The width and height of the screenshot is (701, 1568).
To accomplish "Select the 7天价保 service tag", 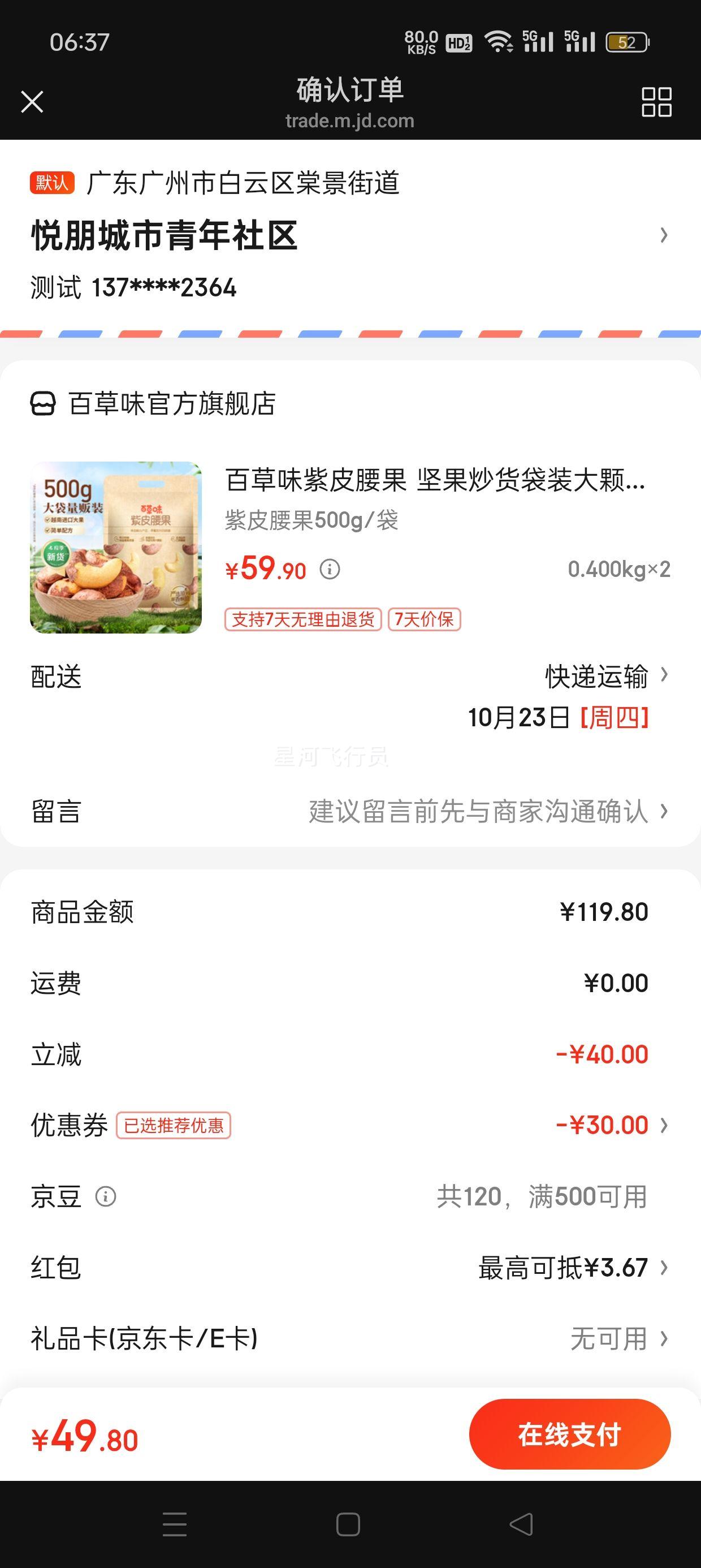I will pyautogui.click(x=426, y=619).
